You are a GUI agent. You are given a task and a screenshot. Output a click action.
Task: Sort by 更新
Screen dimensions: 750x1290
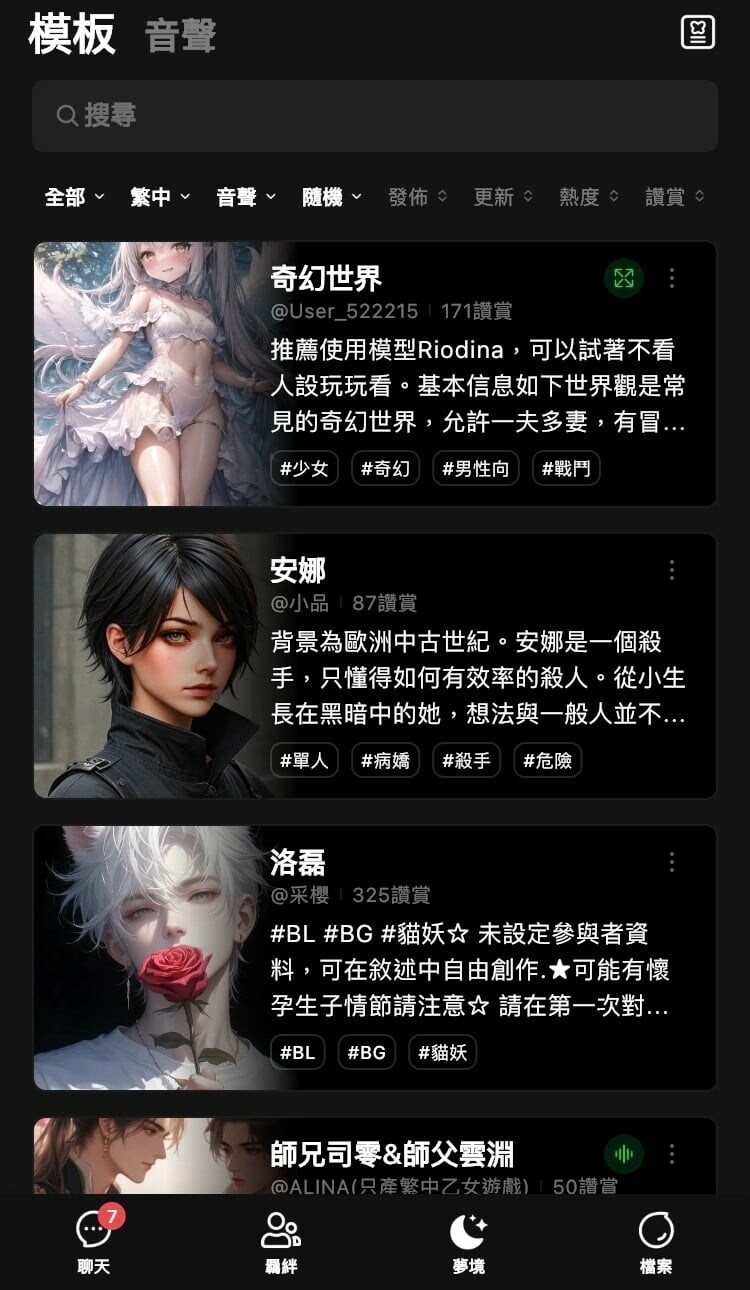504,197
